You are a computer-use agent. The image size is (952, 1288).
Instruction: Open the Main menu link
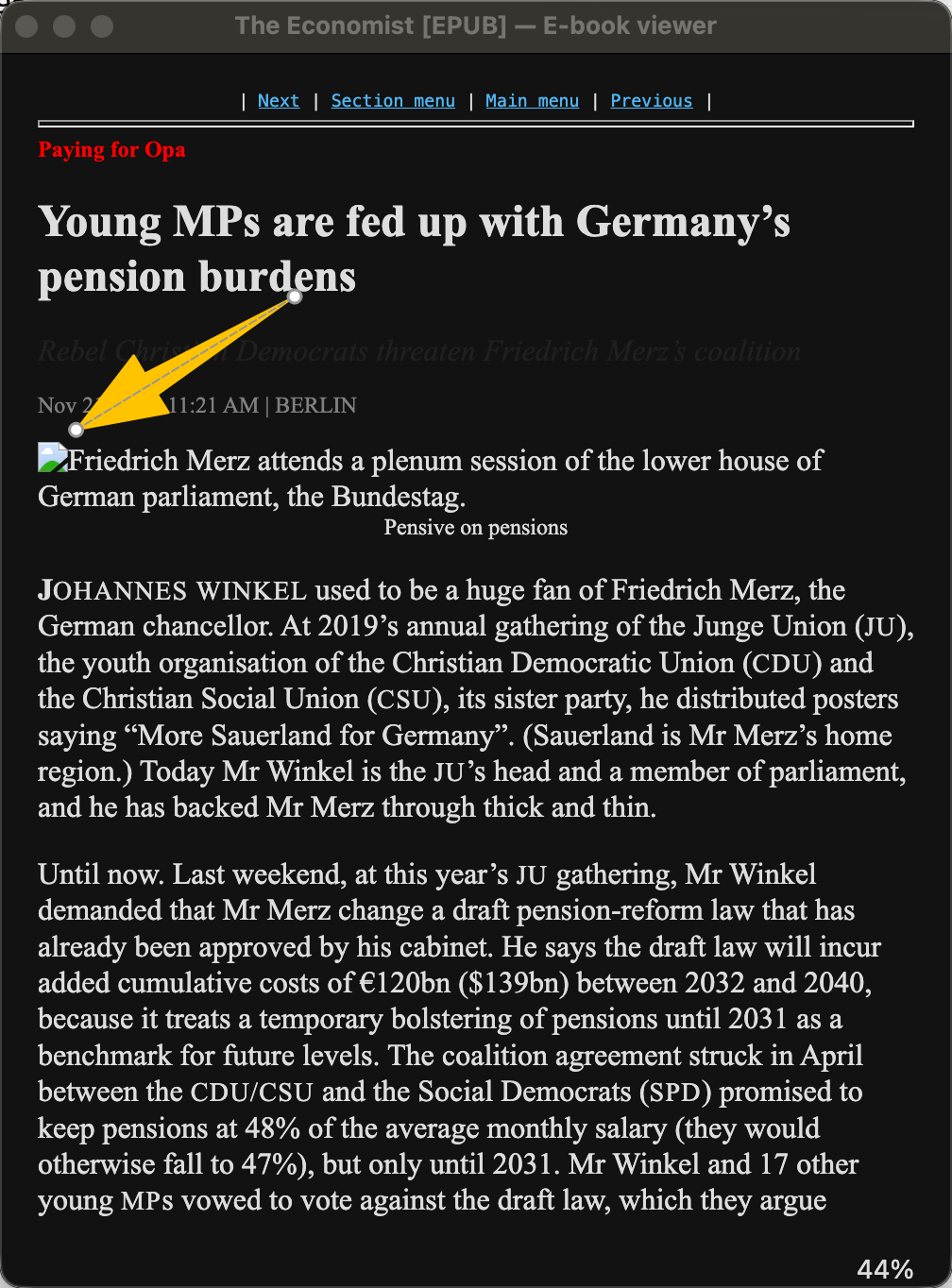pyautogui.click(x=532, y=101)
